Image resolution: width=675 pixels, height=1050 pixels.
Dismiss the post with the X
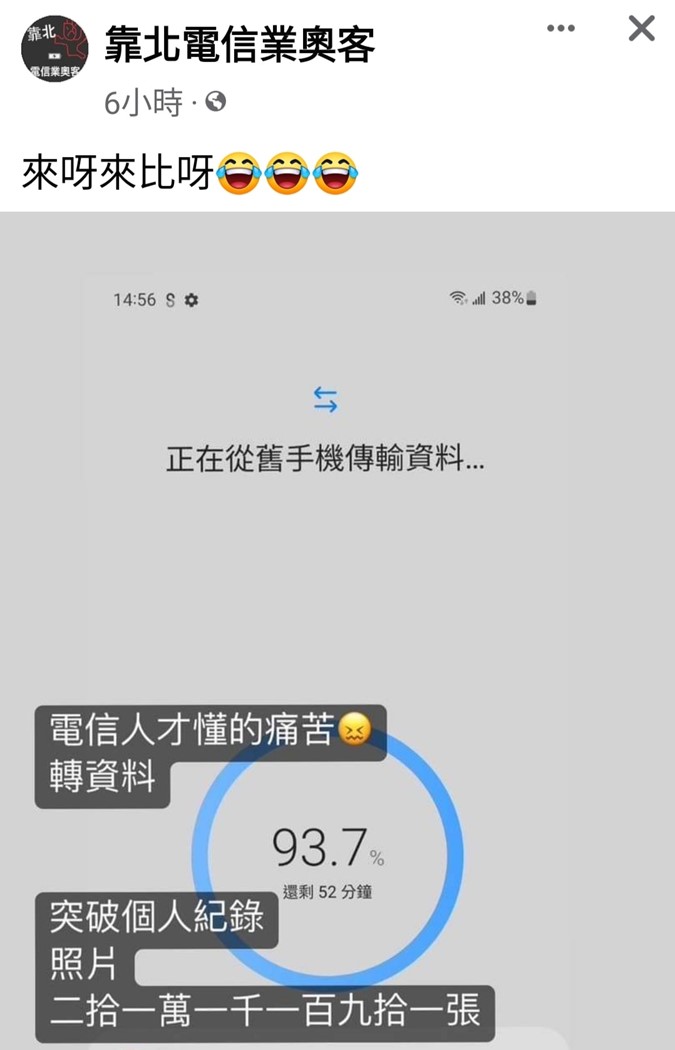click(641, 29)
